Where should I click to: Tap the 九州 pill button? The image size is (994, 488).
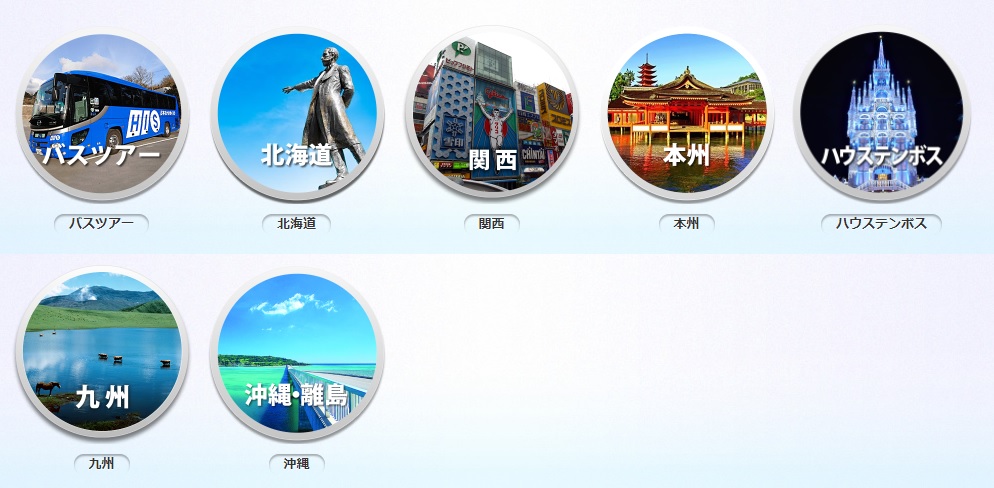101,463
